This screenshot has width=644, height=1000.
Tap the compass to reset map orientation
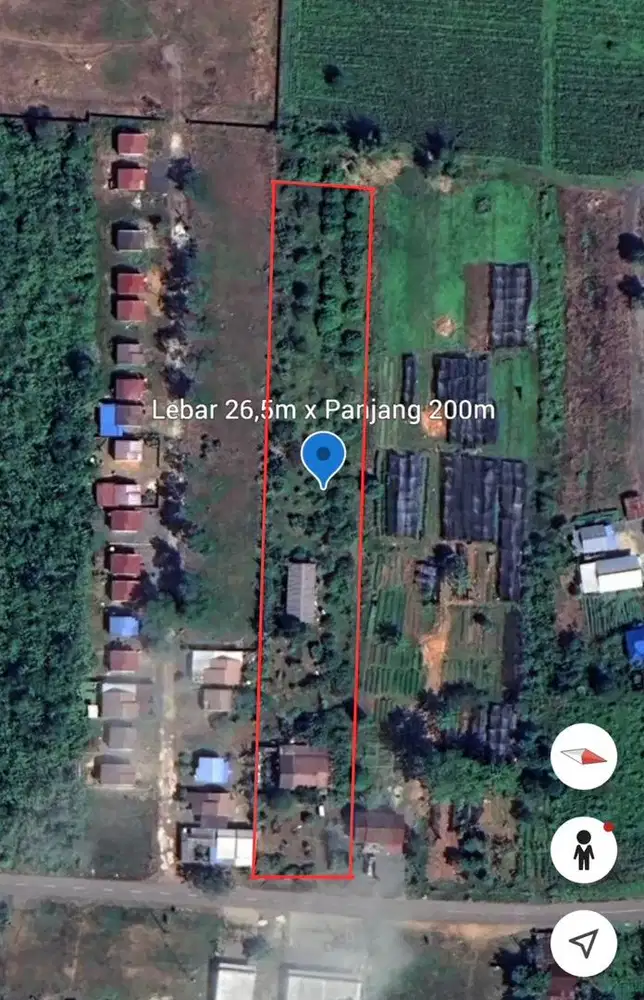click(583, 757)
